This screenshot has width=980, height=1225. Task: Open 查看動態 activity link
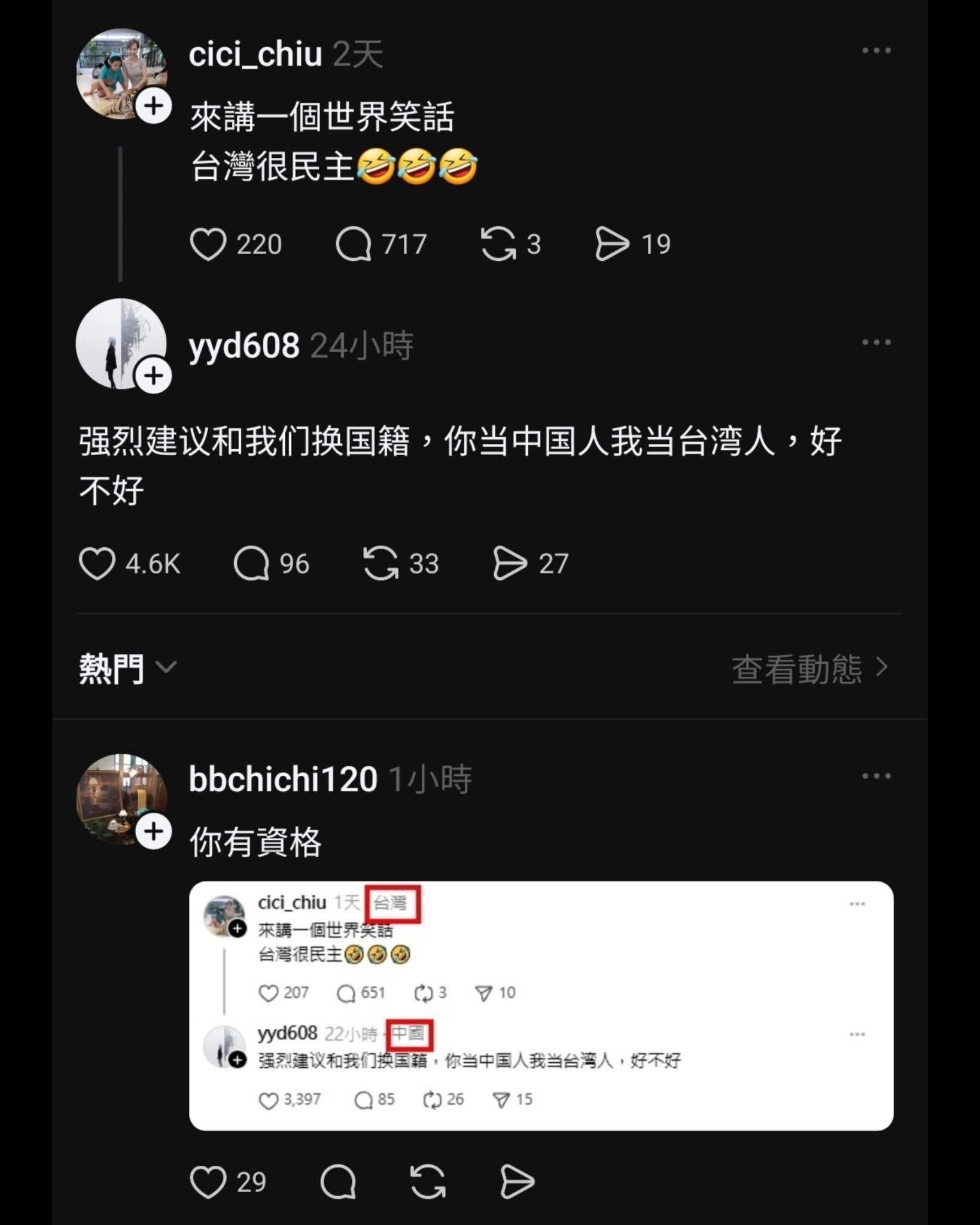pos(809,669)
